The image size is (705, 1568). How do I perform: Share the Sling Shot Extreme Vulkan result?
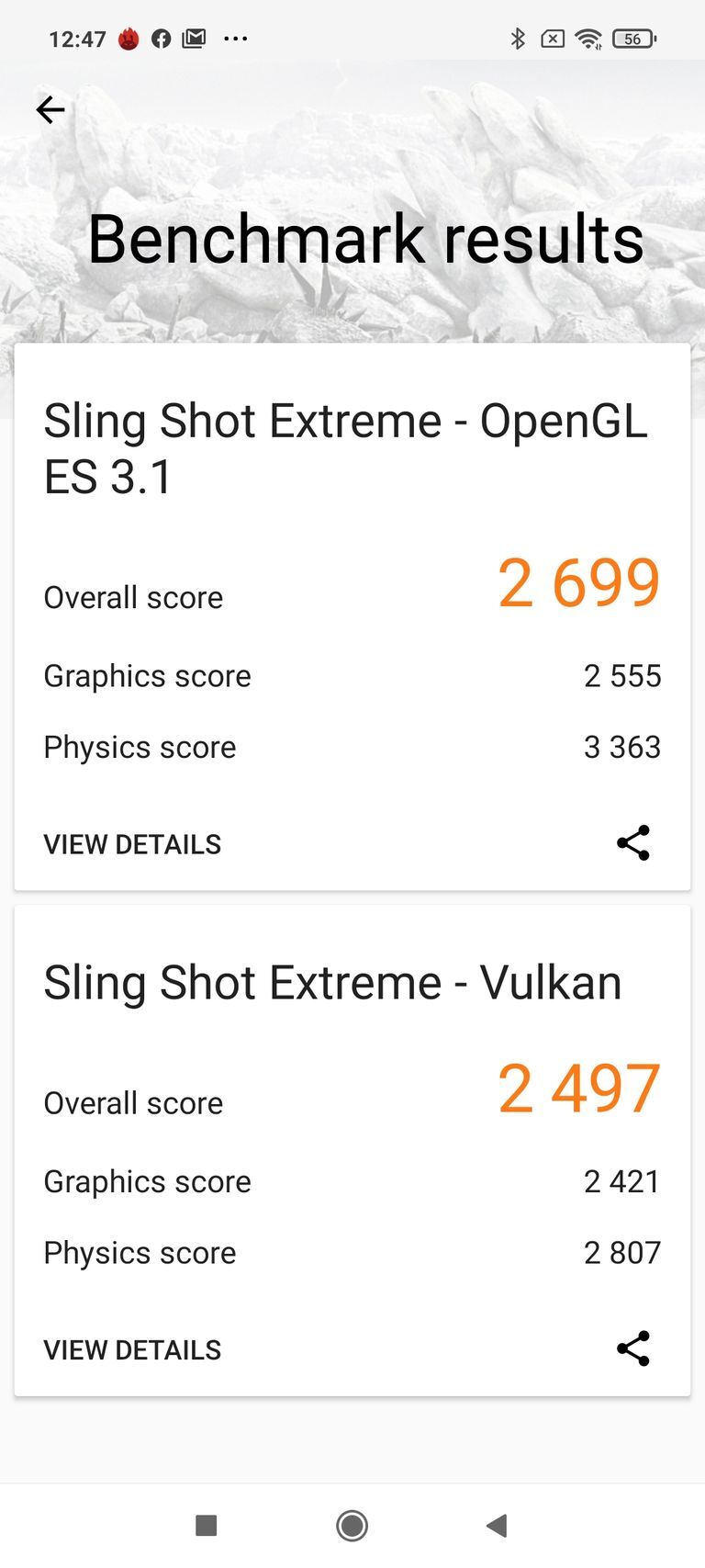(635, 1348)
